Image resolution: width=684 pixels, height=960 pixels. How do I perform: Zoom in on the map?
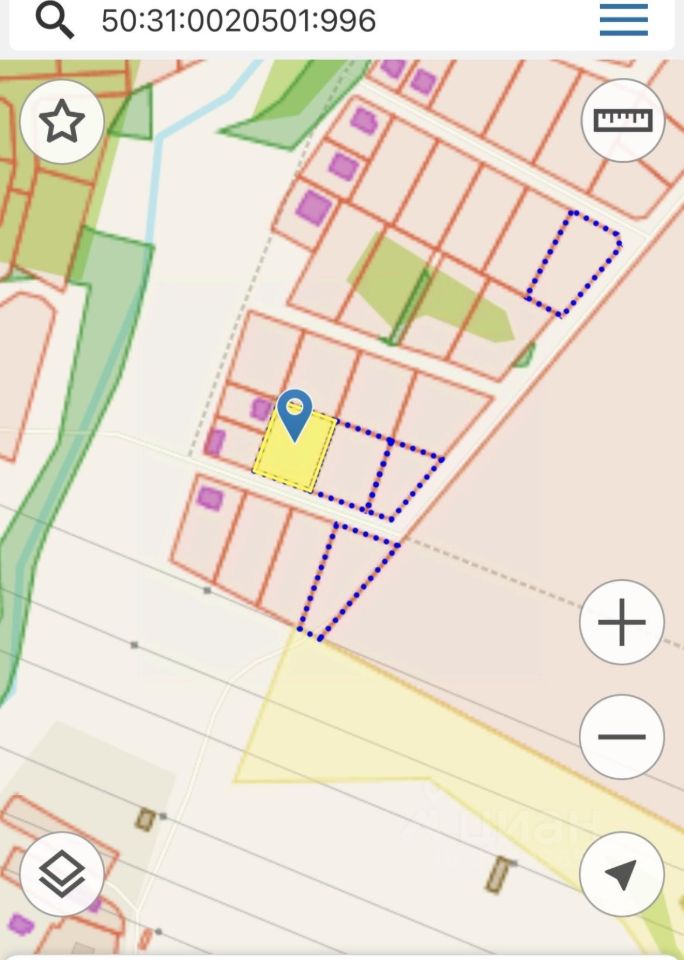point(622,623)
